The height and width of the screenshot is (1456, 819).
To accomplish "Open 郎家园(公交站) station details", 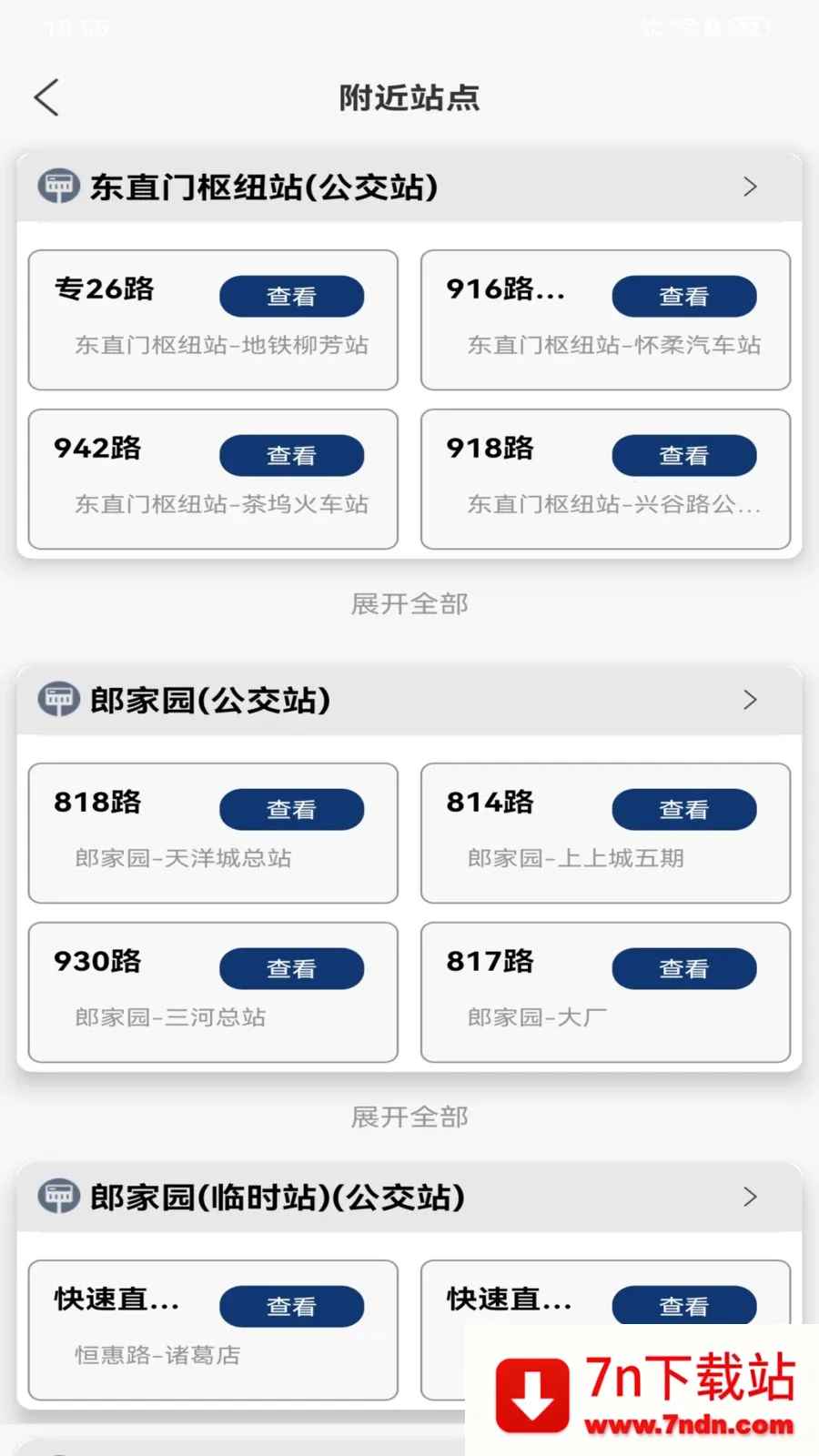I will 409,700.
